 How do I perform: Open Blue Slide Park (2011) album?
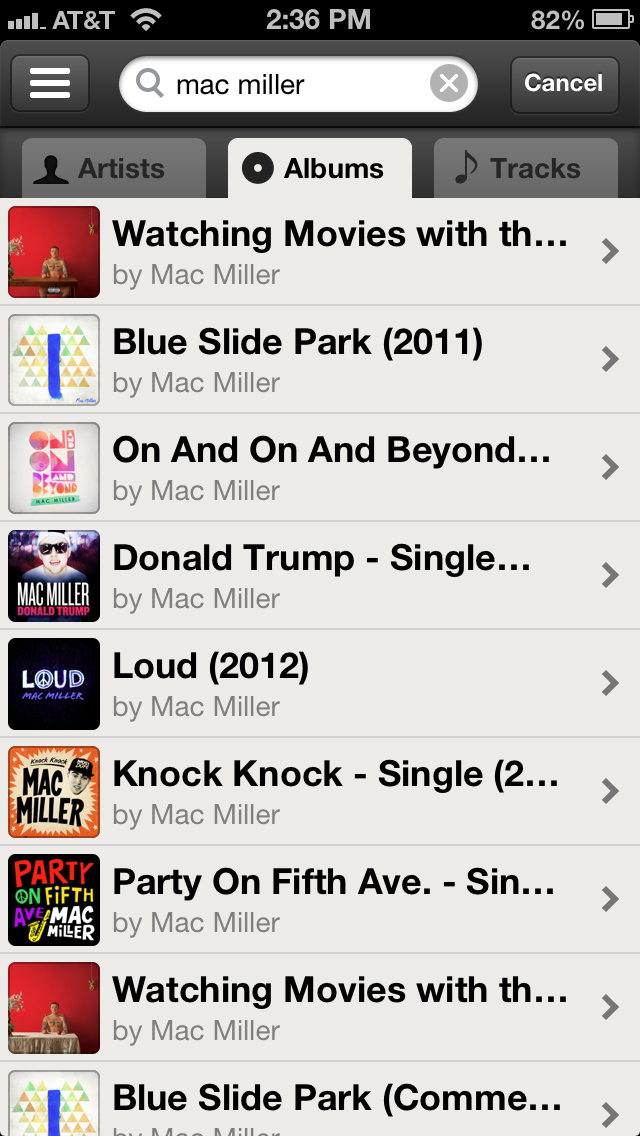click(320, 360)
